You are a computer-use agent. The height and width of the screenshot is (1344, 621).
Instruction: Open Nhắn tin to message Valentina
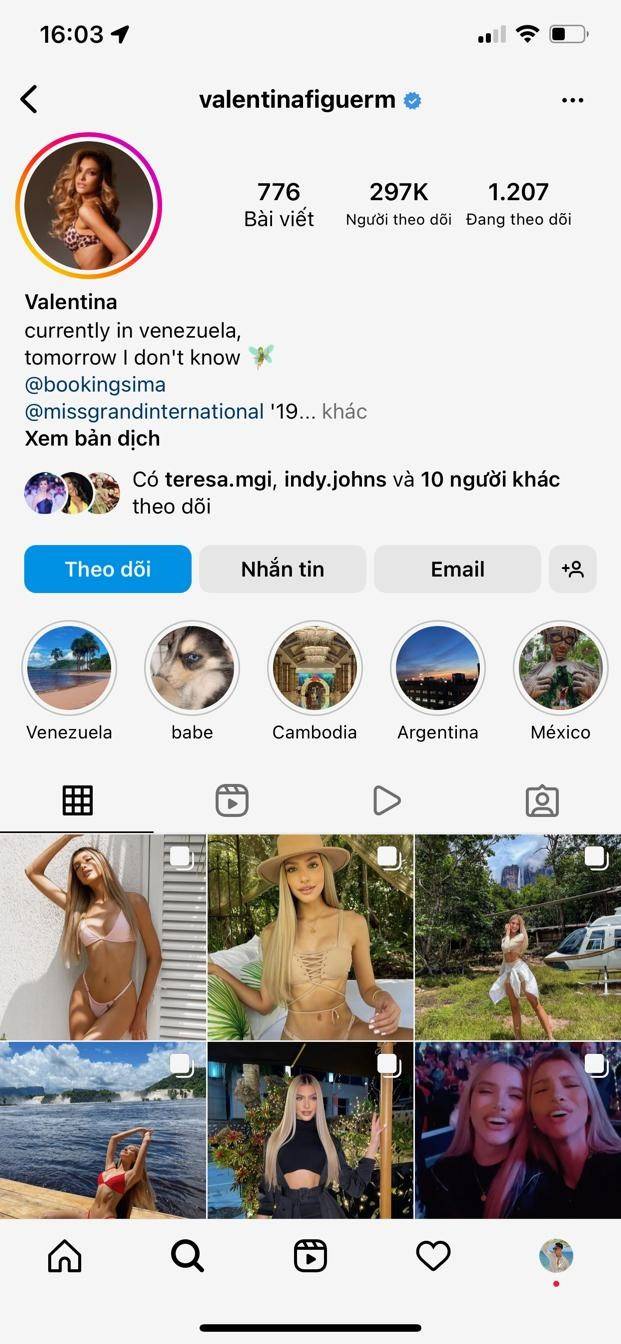pyautogui.click(x=282, y=569)
